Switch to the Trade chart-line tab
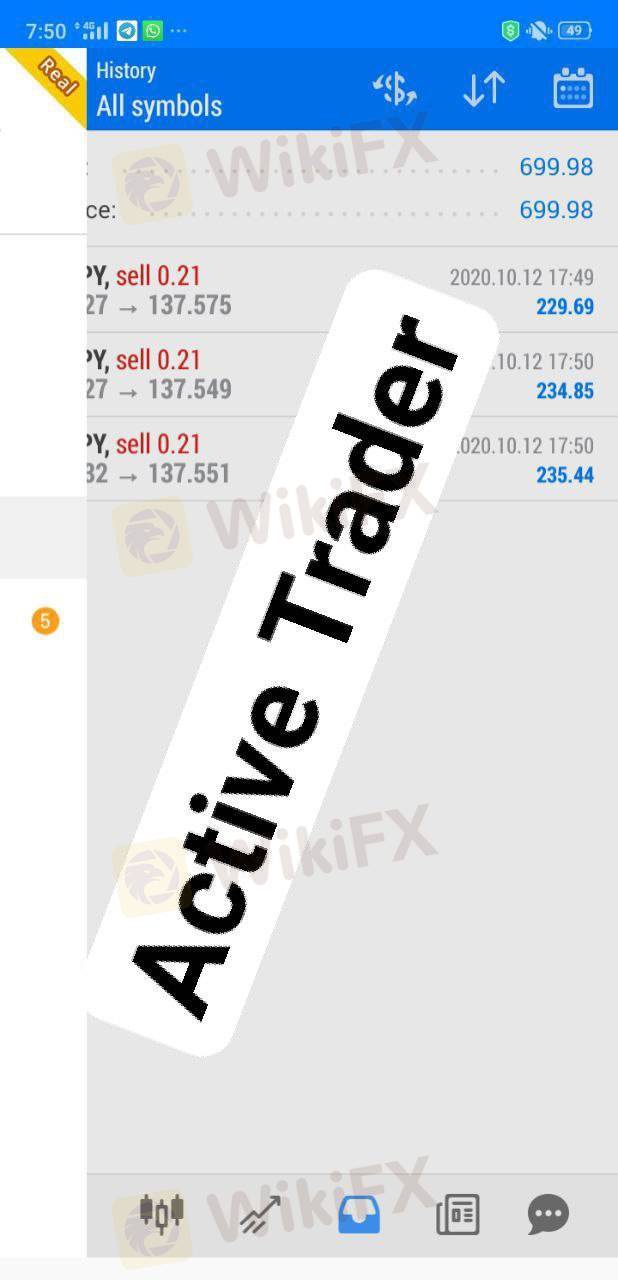The width and height of the screenshot is (618, 1280). pos(260,1214)
